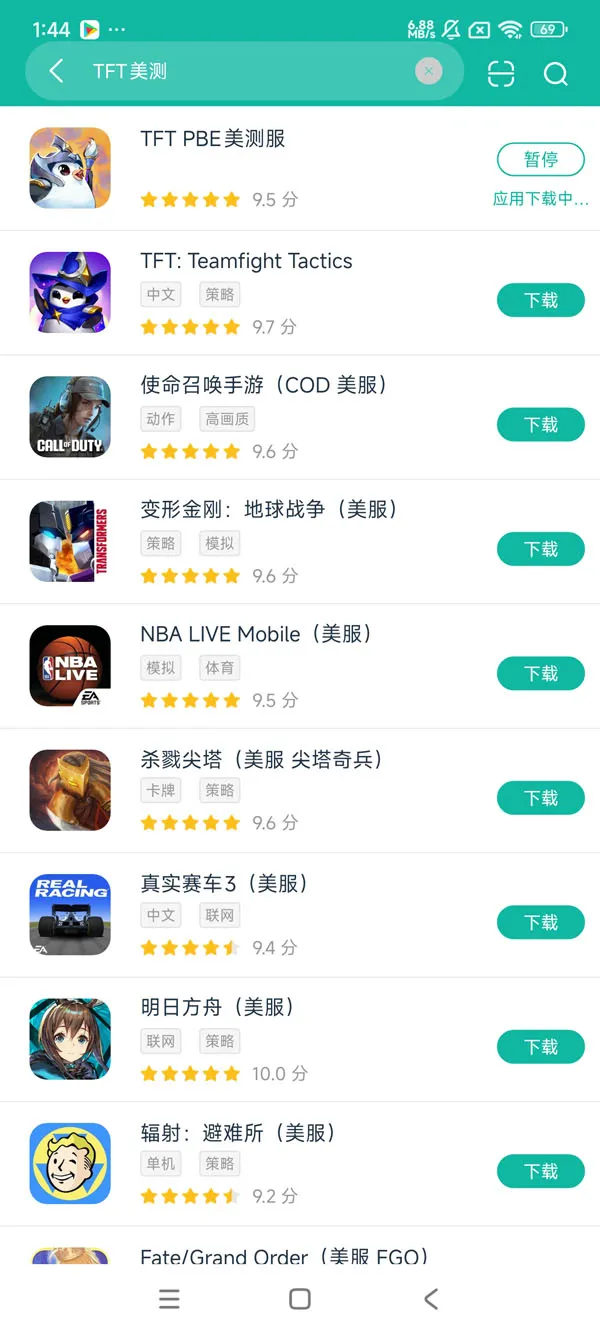Download 明日方舟 (美服)

540,1047
